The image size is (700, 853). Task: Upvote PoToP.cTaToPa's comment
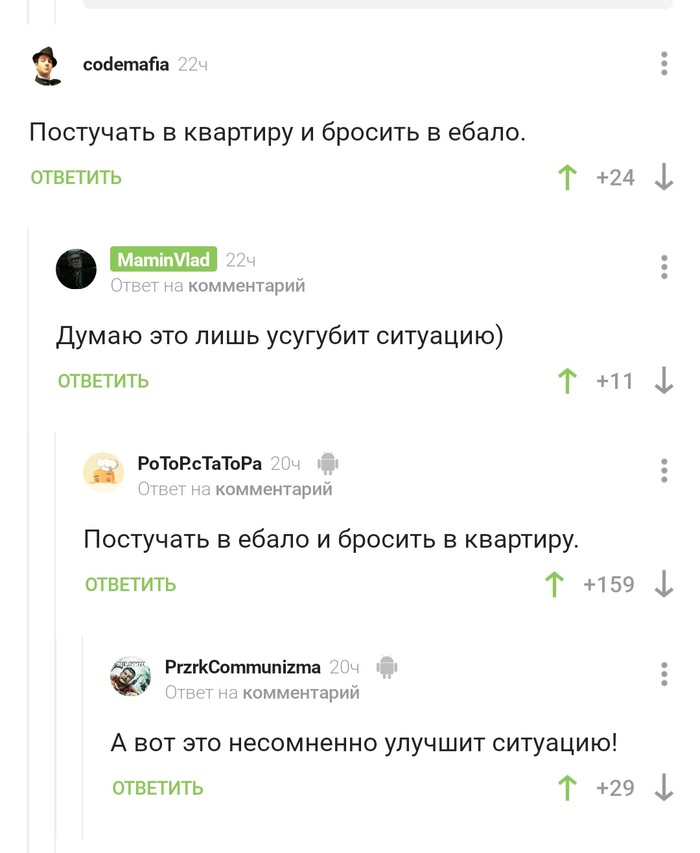[553, 584]
